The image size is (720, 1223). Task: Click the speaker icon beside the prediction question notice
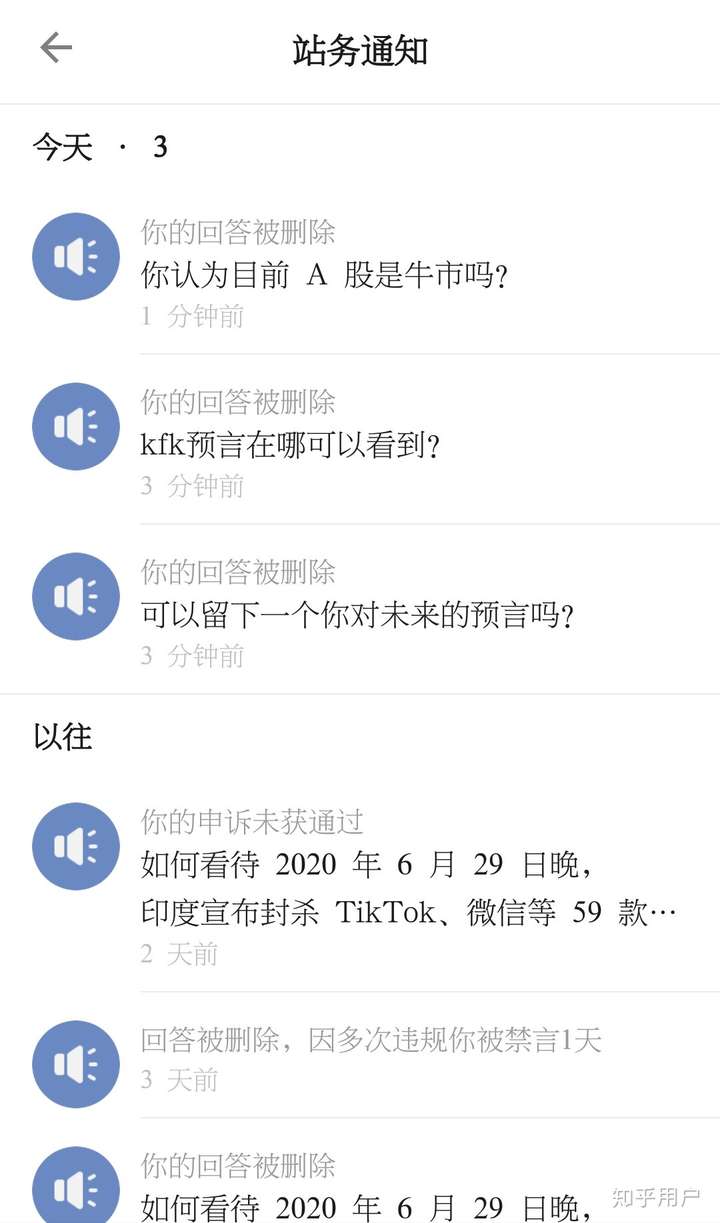pyautogui.click(x=75, y=595)
